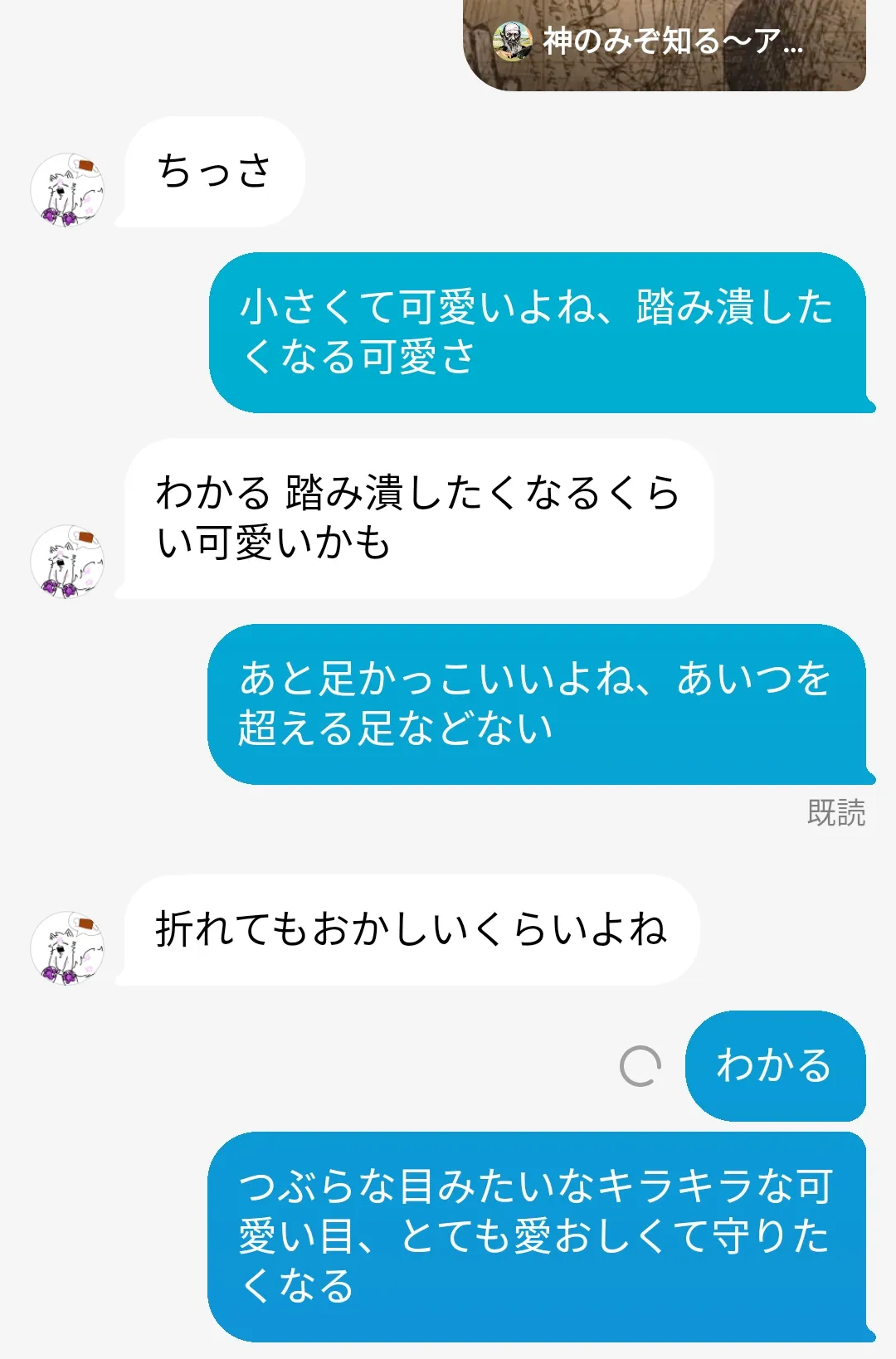Open the shared 神のみぞ知る link card
The image size is (896, 1359).
pos(664,43)
